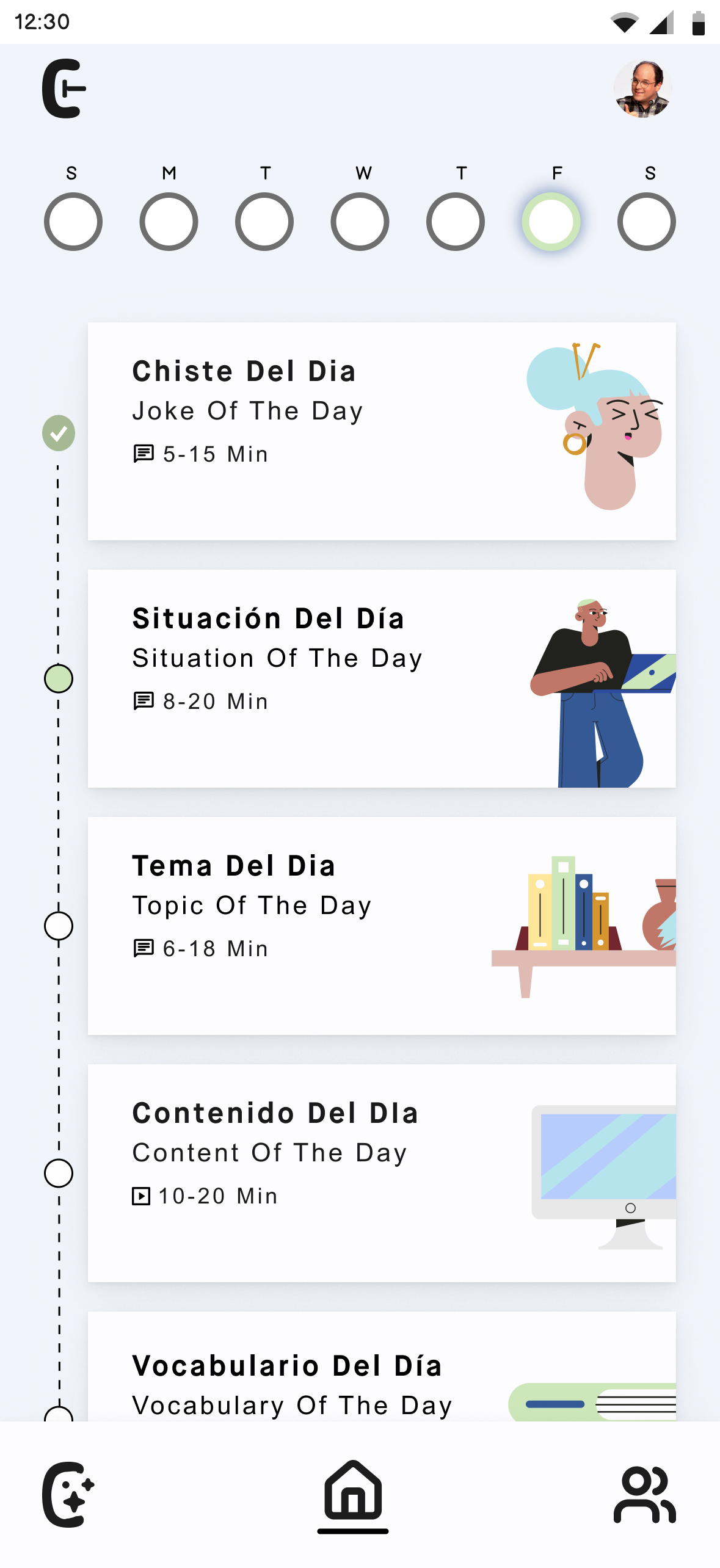Viewport: 720px width, 1568px height.
Task: Select Wednesday in the week row
Action: click(x=360, y=221)
